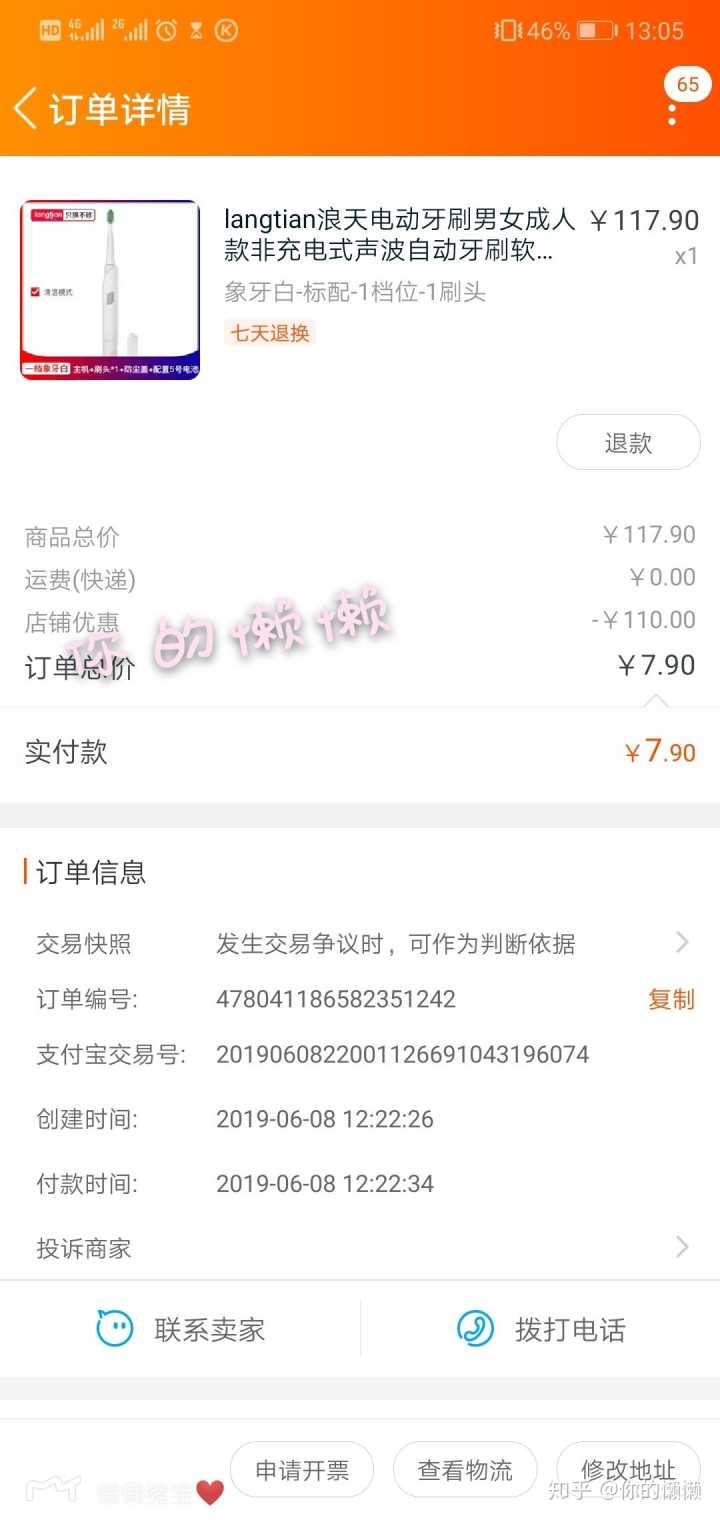
Task: View shipping status via 查看物流
Action: (465, 1470)
